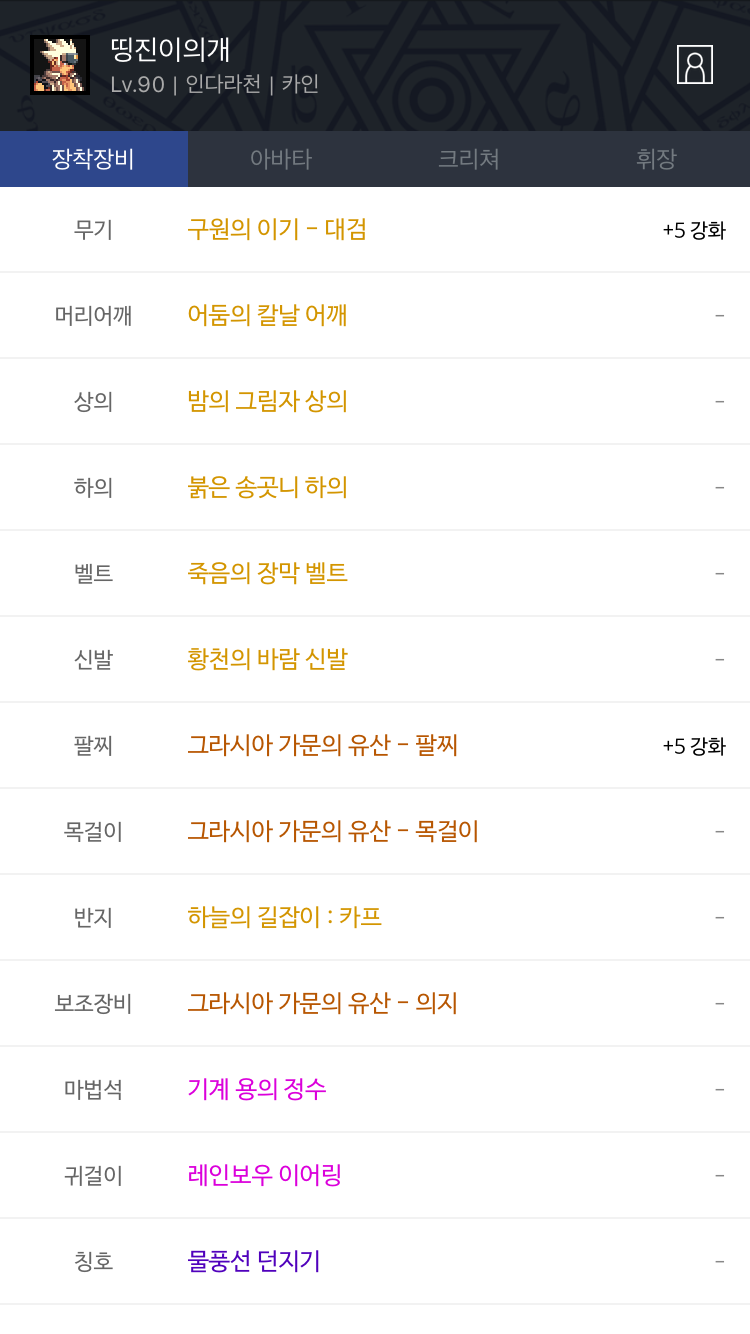
Task: Open the character profile icon
Action: 694,65
